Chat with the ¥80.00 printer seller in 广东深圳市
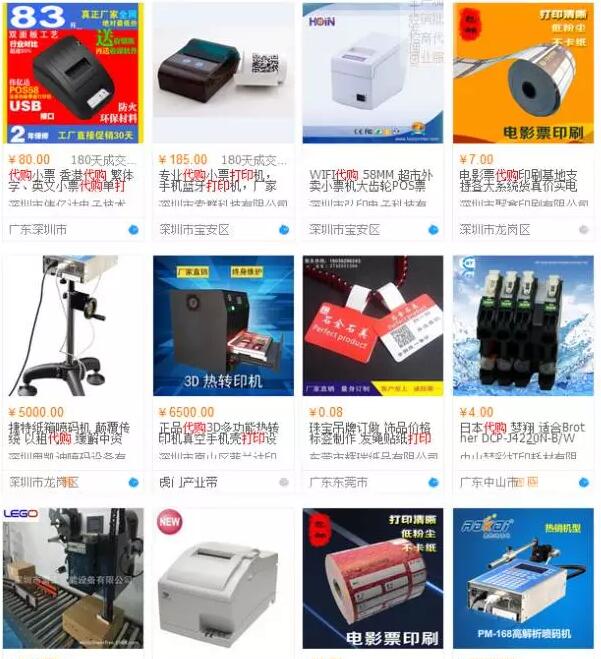 pyautogui.click(x=133, y=230)
